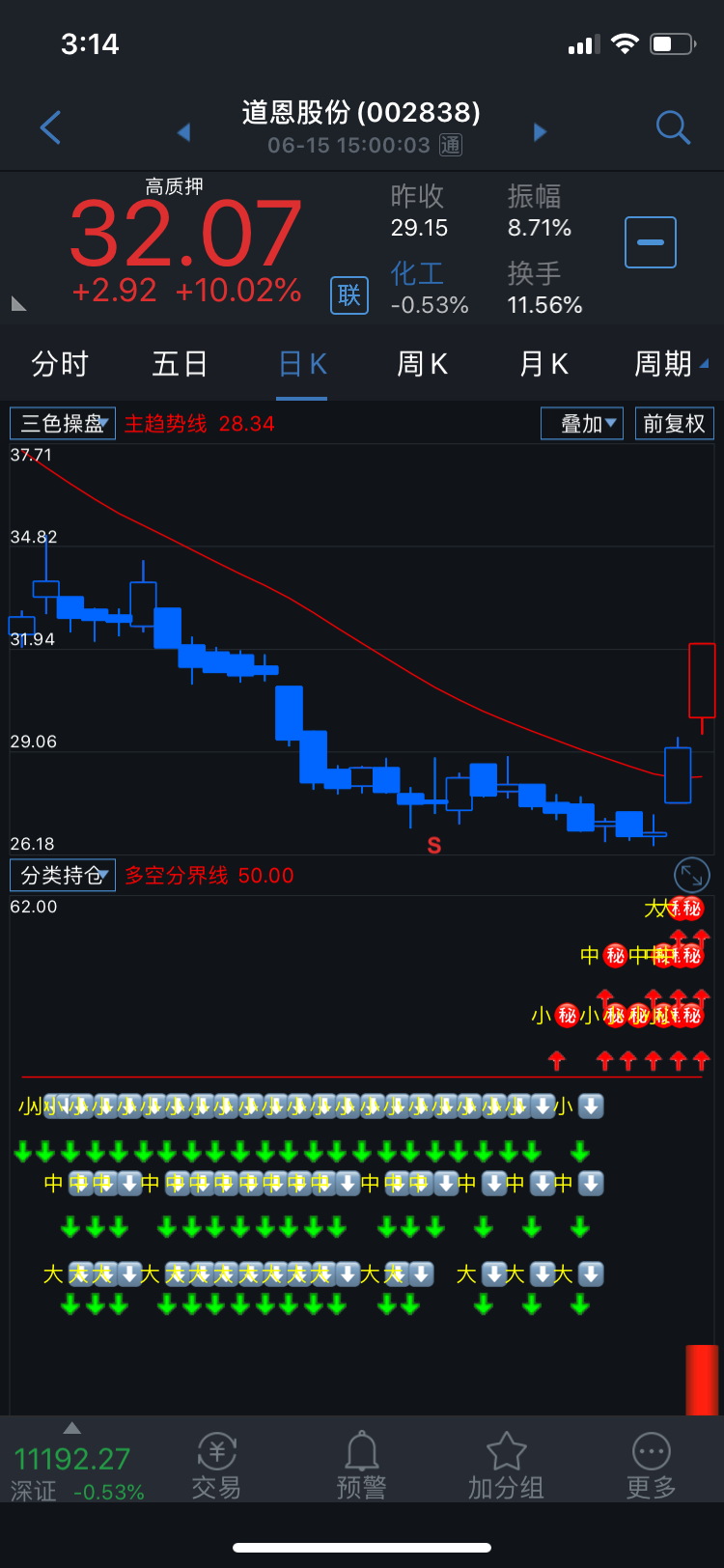Open the 更多 more options menu

click(652, 1466)
